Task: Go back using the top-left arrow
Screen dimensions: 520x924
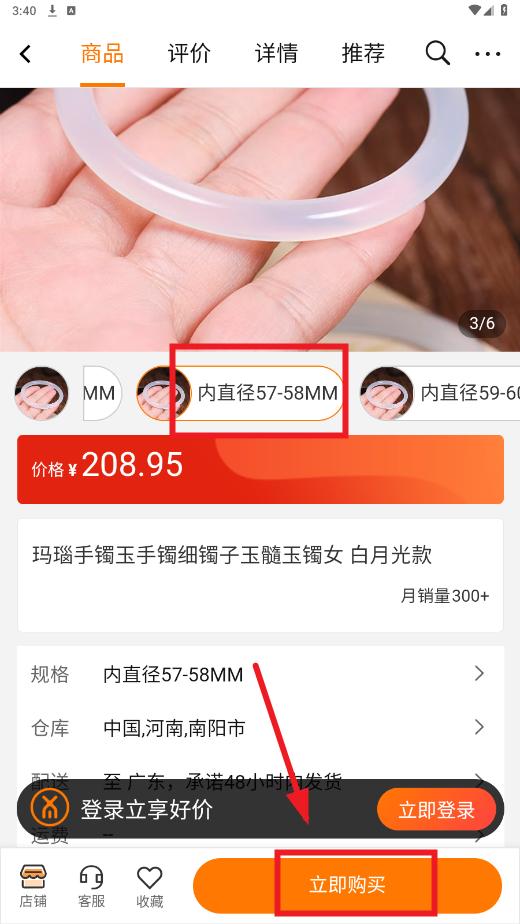Action: click(x=25, y=54)
